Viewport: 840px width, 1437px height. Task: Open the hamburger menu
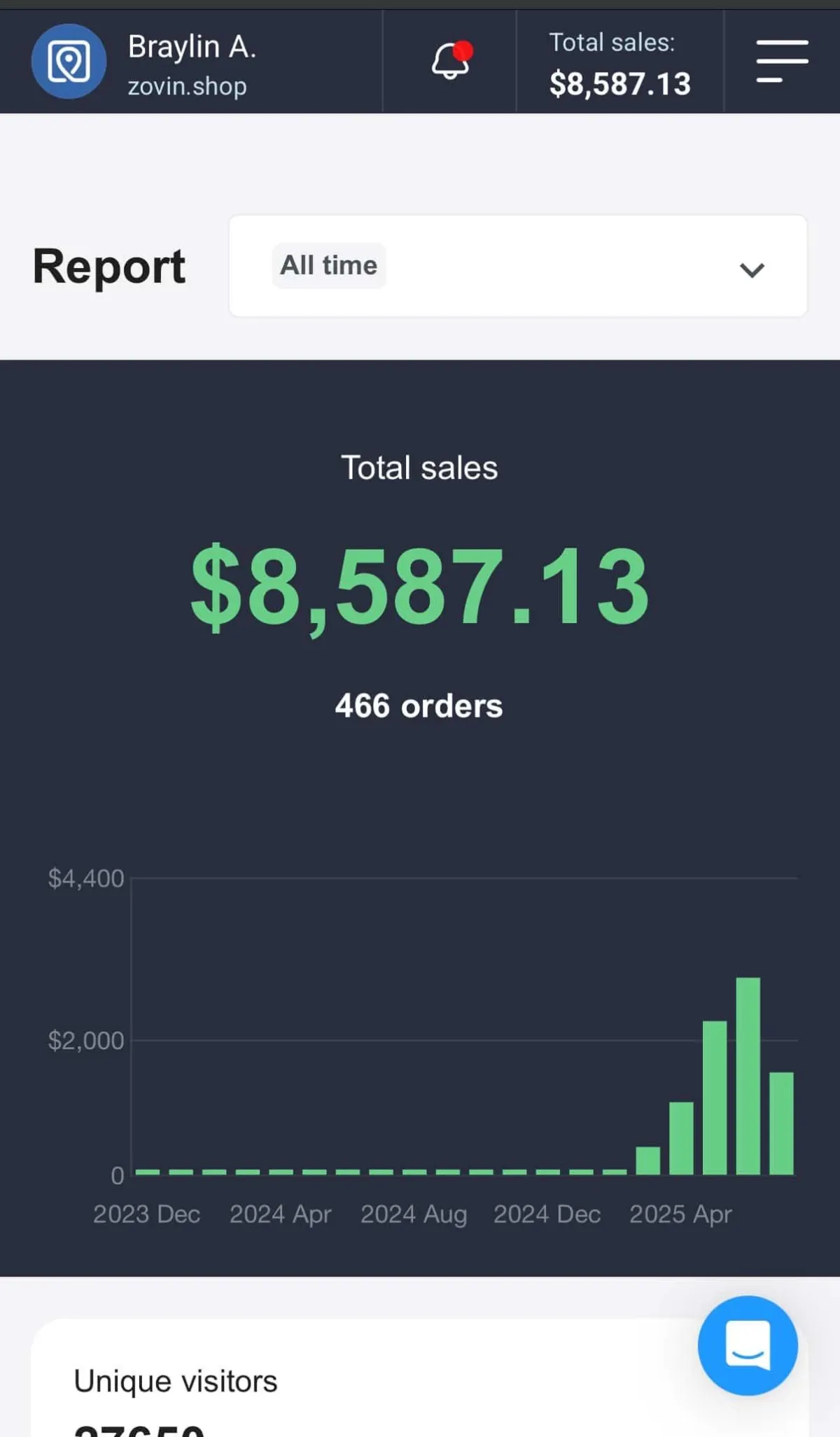(782, 62)
